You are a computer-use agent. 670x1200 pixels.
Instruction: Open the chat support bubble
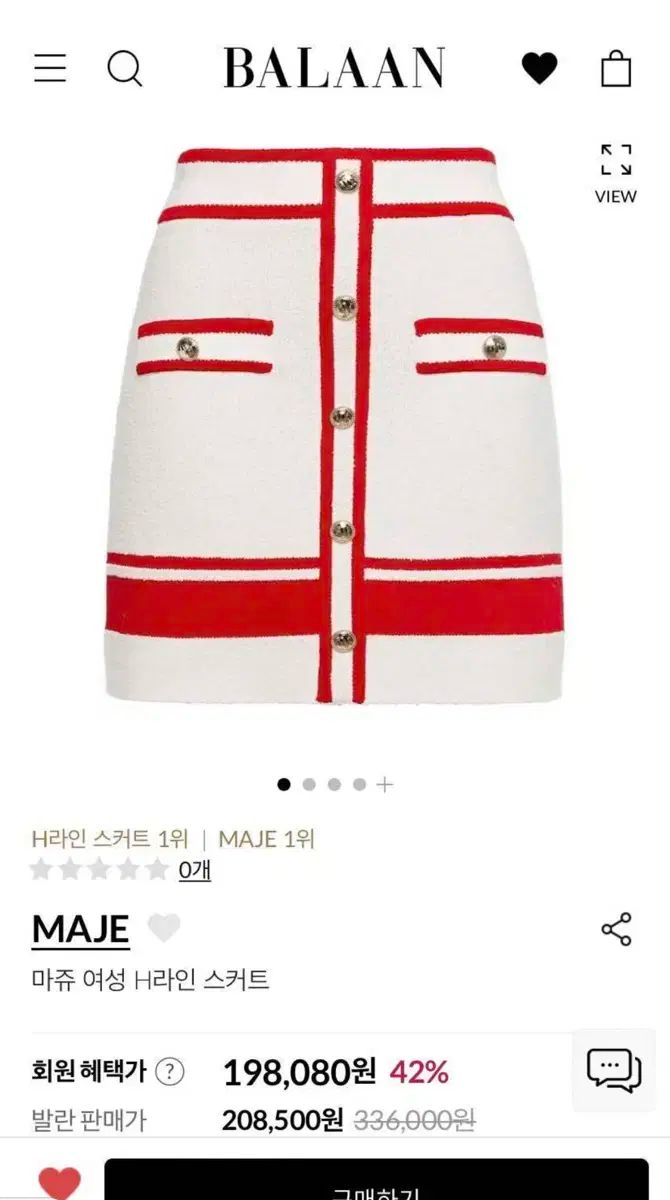(614, 1069)
